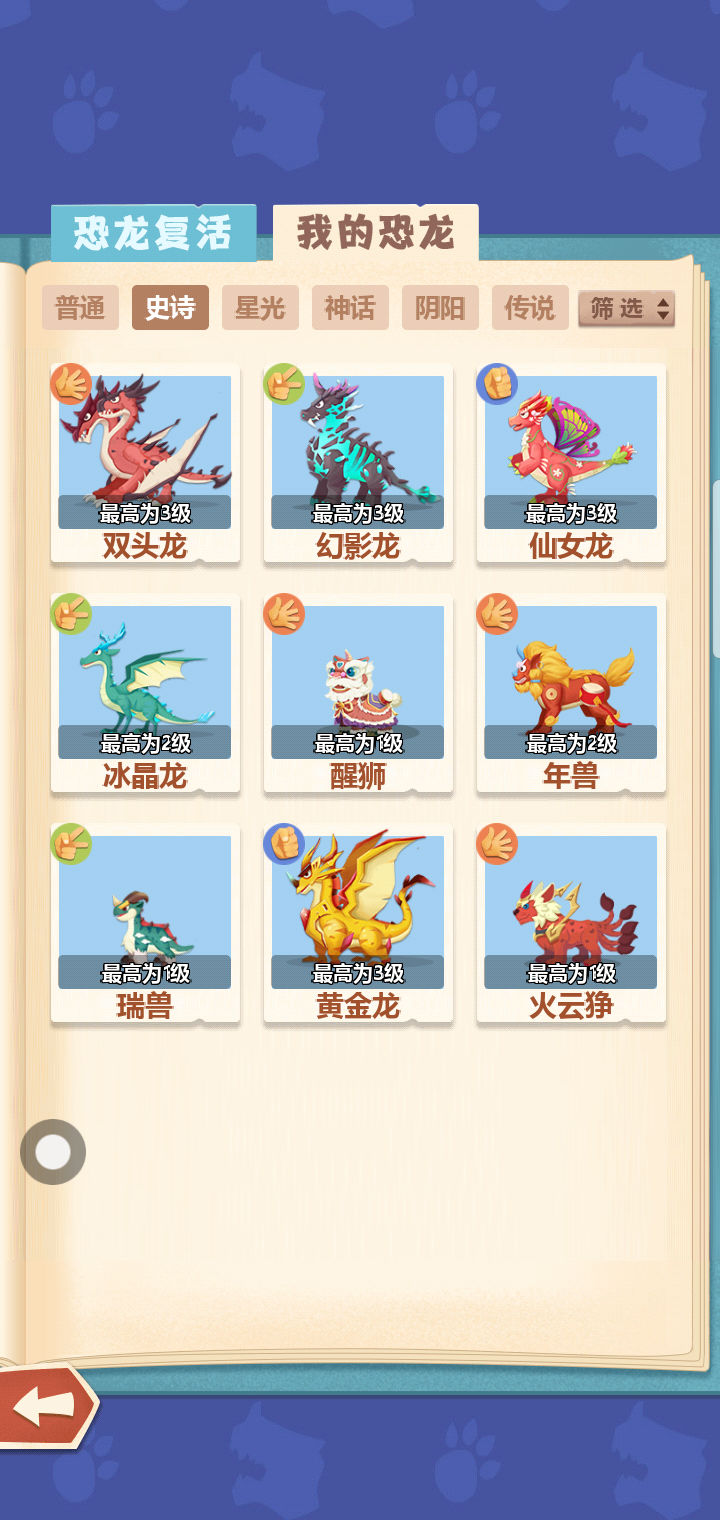Tap the floating assistive circle button
The width and height of the screenshot is (720, 1520).
pyautogui.click(x=53, y=1152)
